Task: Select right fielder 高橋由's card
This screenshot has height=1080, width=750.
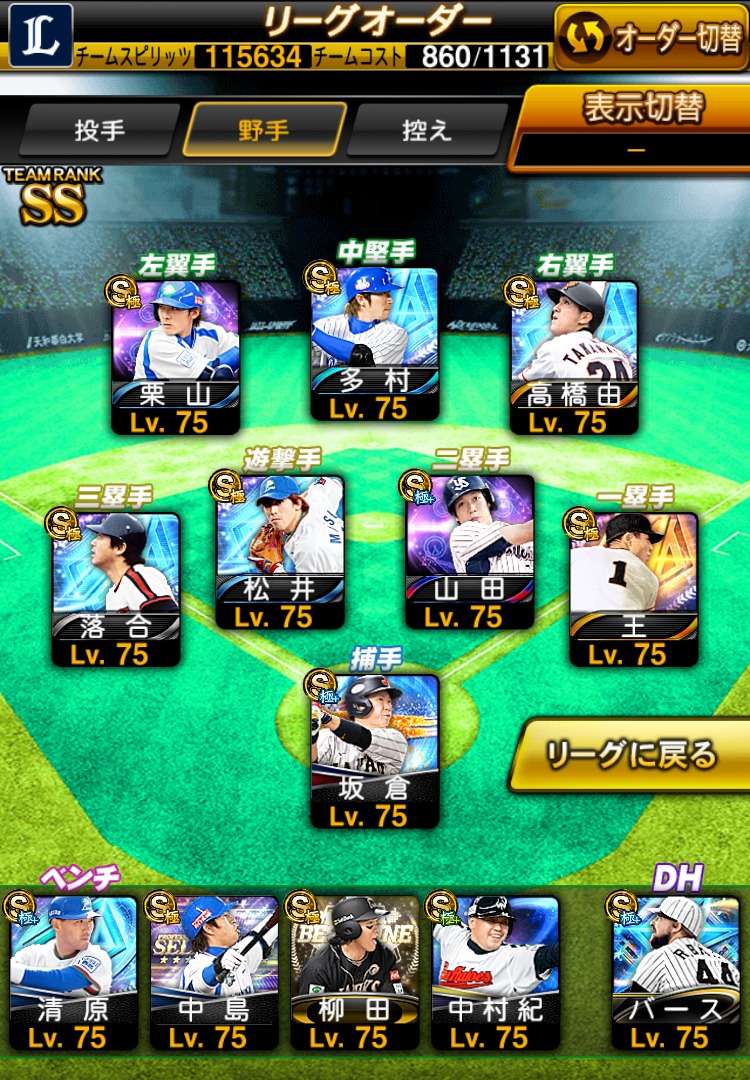Action: coord(574,356)
